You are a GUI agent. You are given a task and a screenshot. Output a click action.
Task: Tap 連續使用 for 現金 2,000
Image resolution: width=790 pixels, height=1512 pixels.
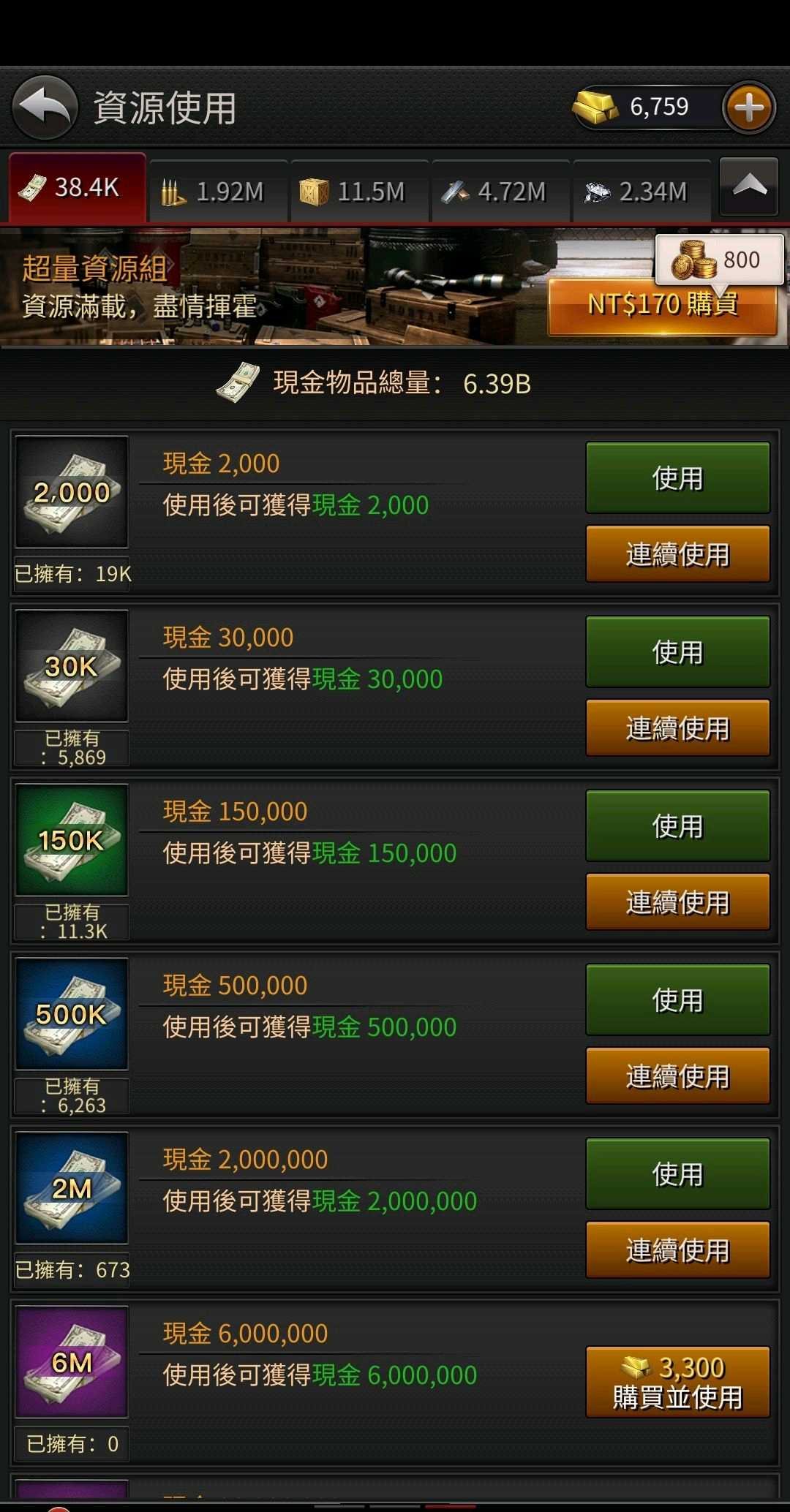[677, 554]
